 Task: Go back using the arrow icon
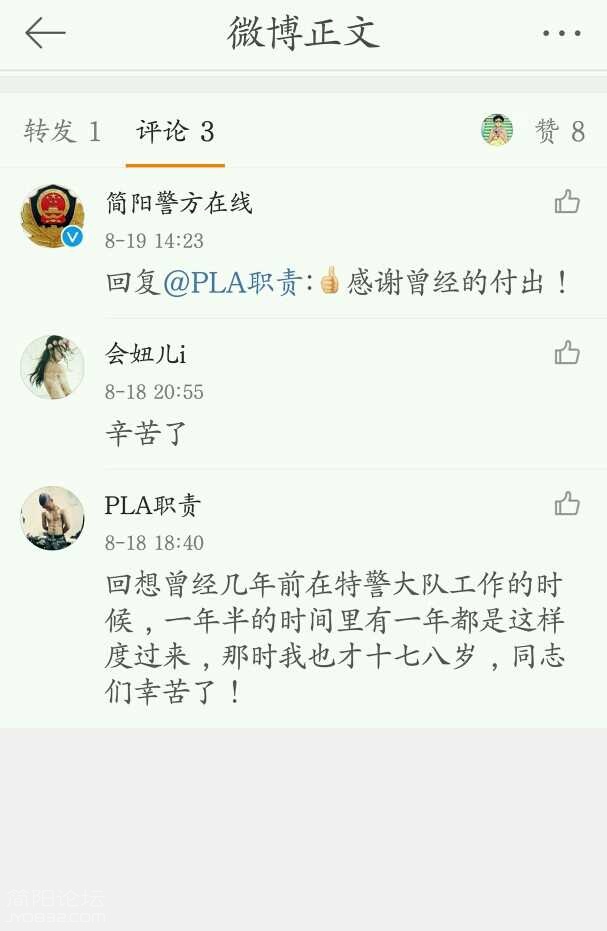click(45, 33)
